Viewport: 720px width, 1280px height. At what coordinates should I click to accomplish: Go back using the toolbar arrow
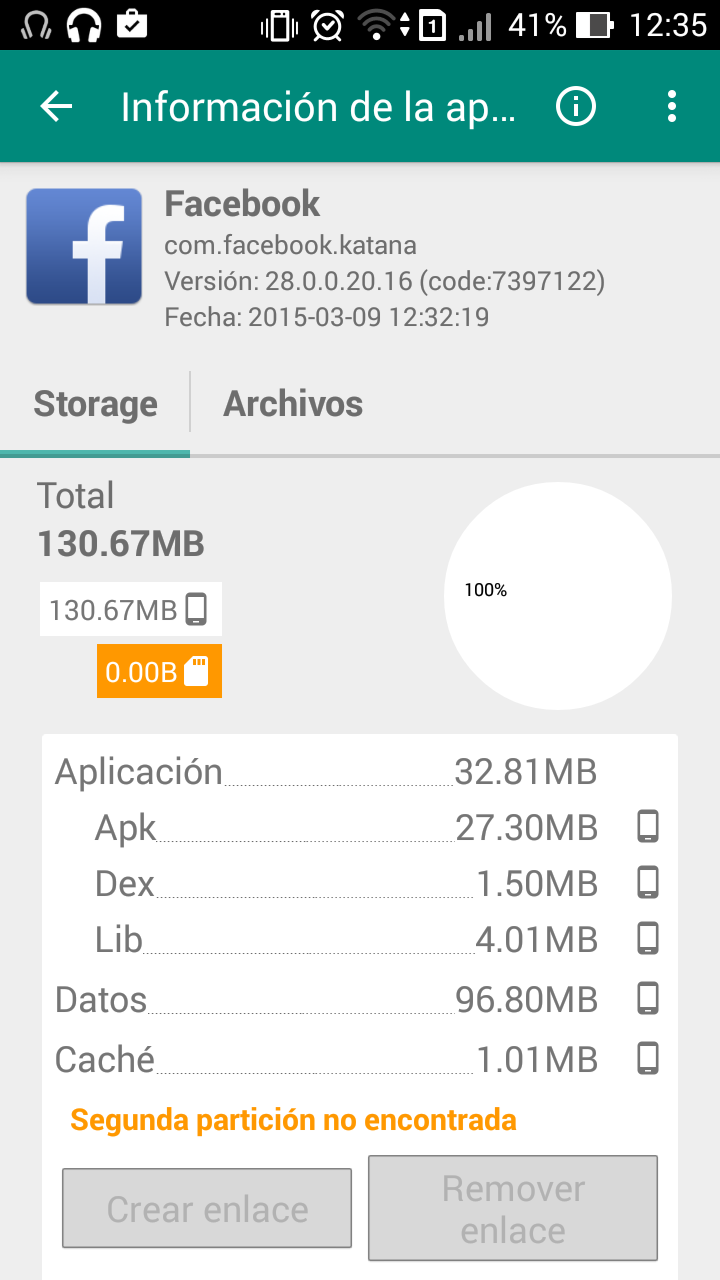point(57,107)
